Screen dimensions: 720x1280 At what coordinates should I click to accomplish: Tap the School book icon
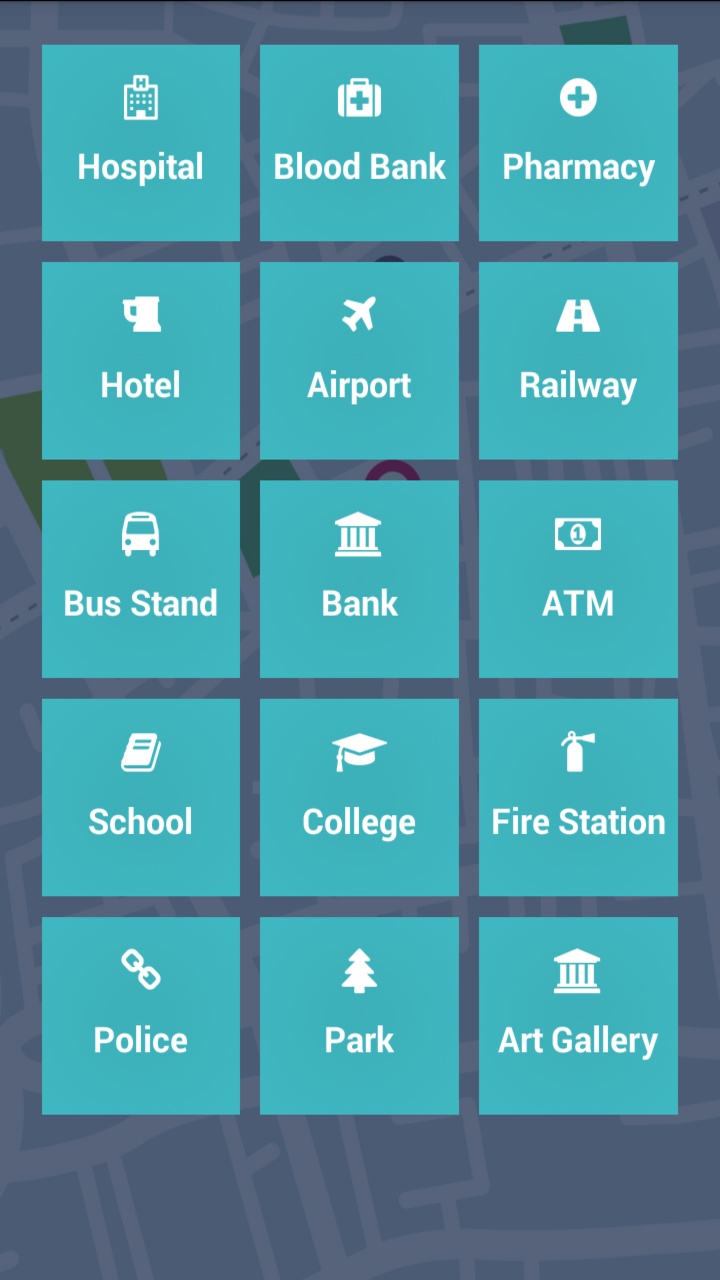click(x=140, y=751)
